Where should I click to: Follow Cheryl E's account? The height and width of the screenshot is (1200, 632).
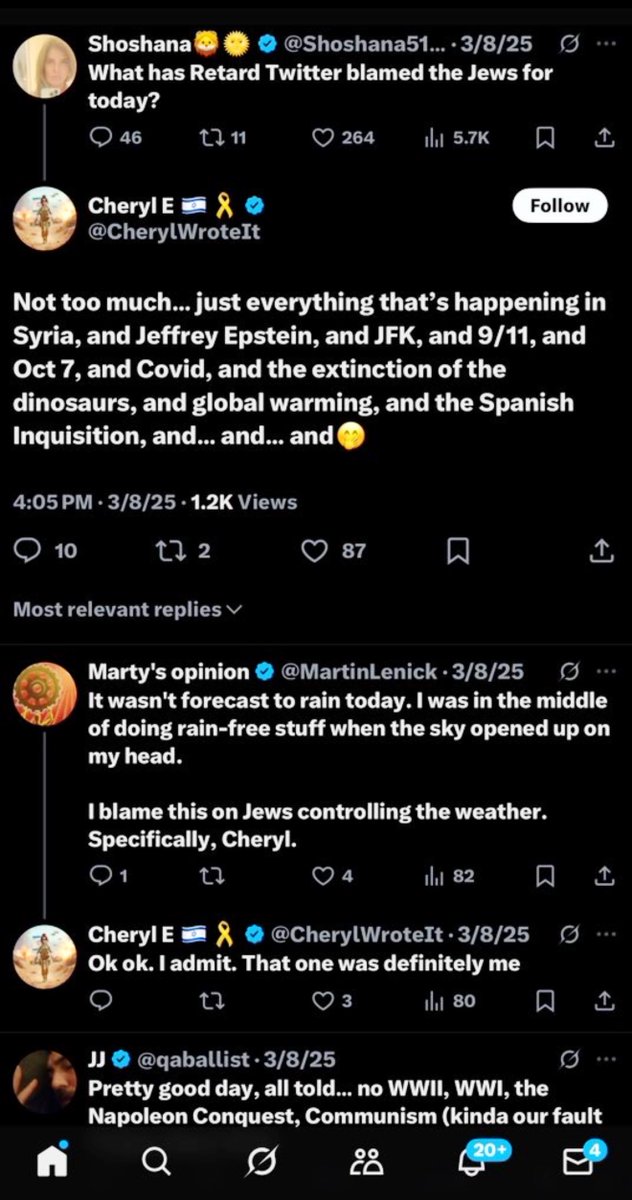pos(559,206)
